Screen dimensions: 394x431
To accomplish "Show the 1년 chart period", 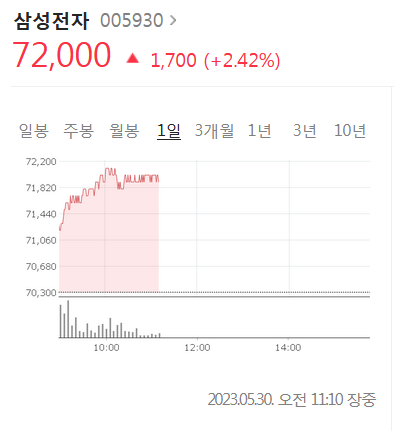I will (259, 130).
